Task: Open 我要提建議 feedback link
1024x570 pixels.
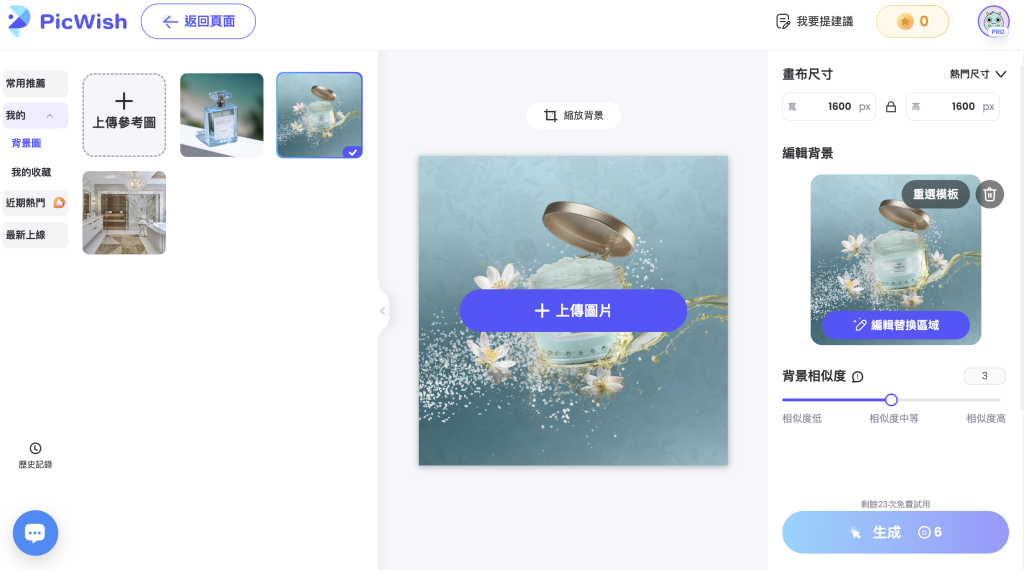Action: tap(814, 21)
